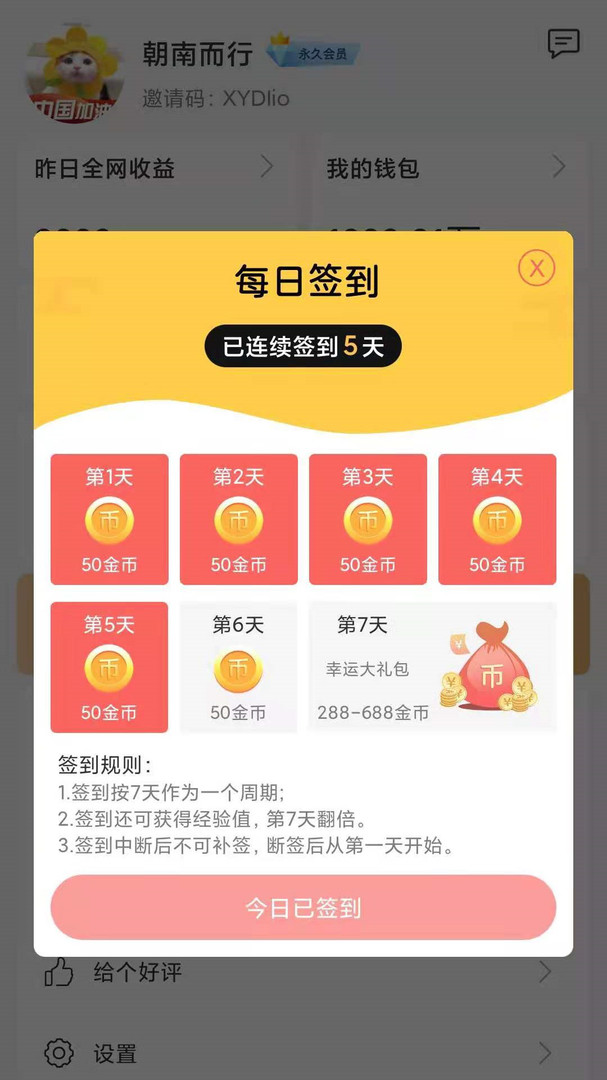Open the messages icon
This screenshot has height=1080, width=607.
563,44
